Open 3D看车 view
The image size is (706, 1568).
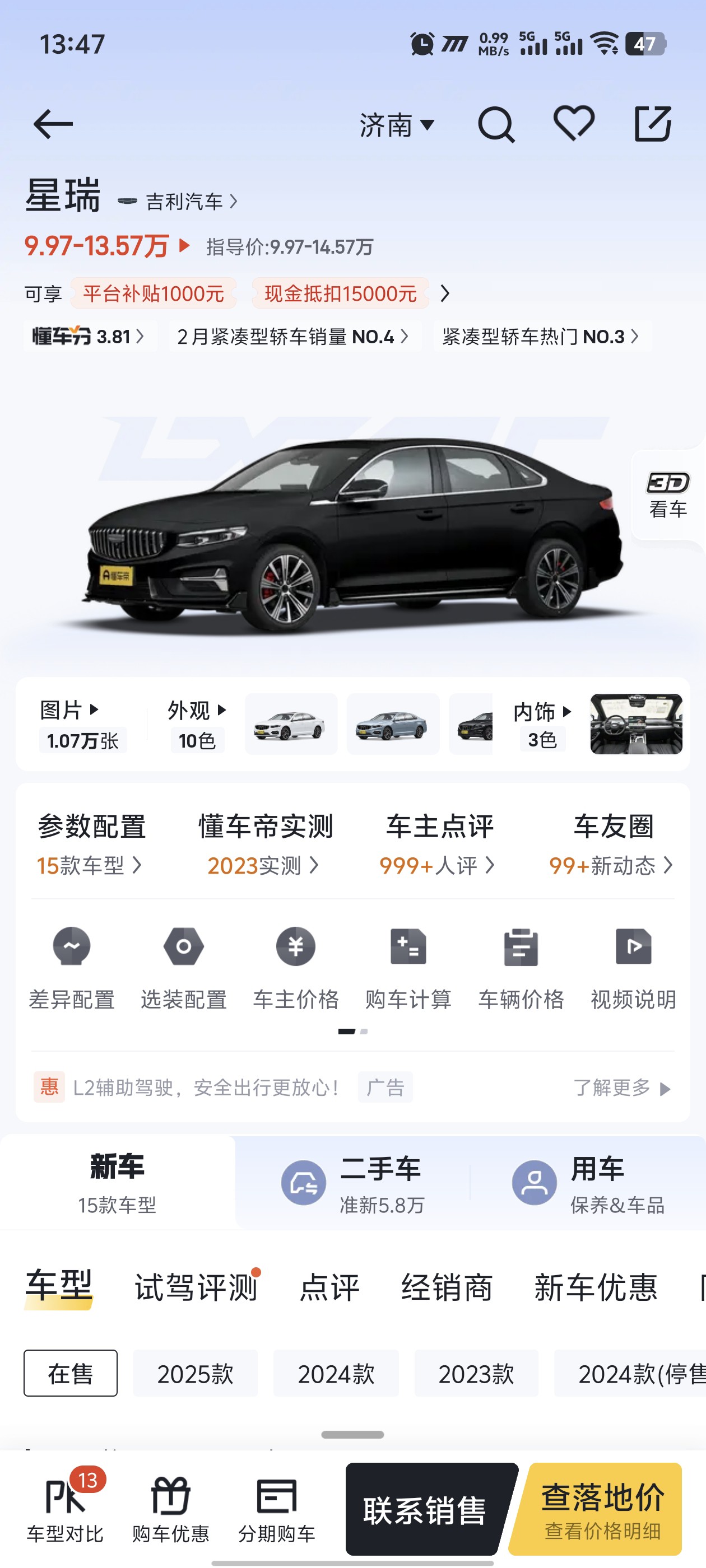point(668,495)
